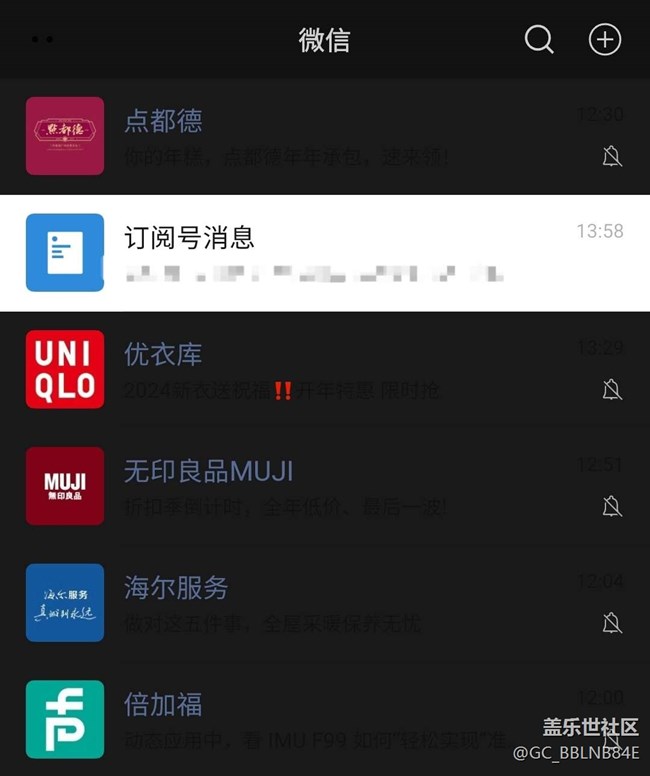Open 订阅号消息 subscription messages
Viewport: 650px width, 776px height.
coord(325,252)
